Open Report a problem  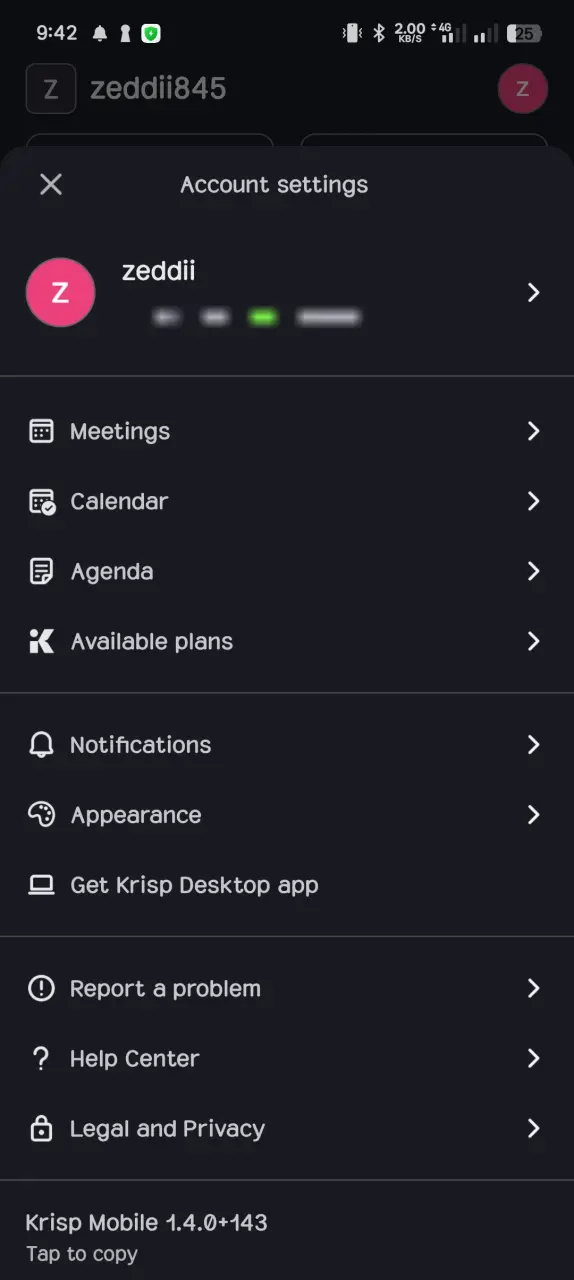[287, 989]
